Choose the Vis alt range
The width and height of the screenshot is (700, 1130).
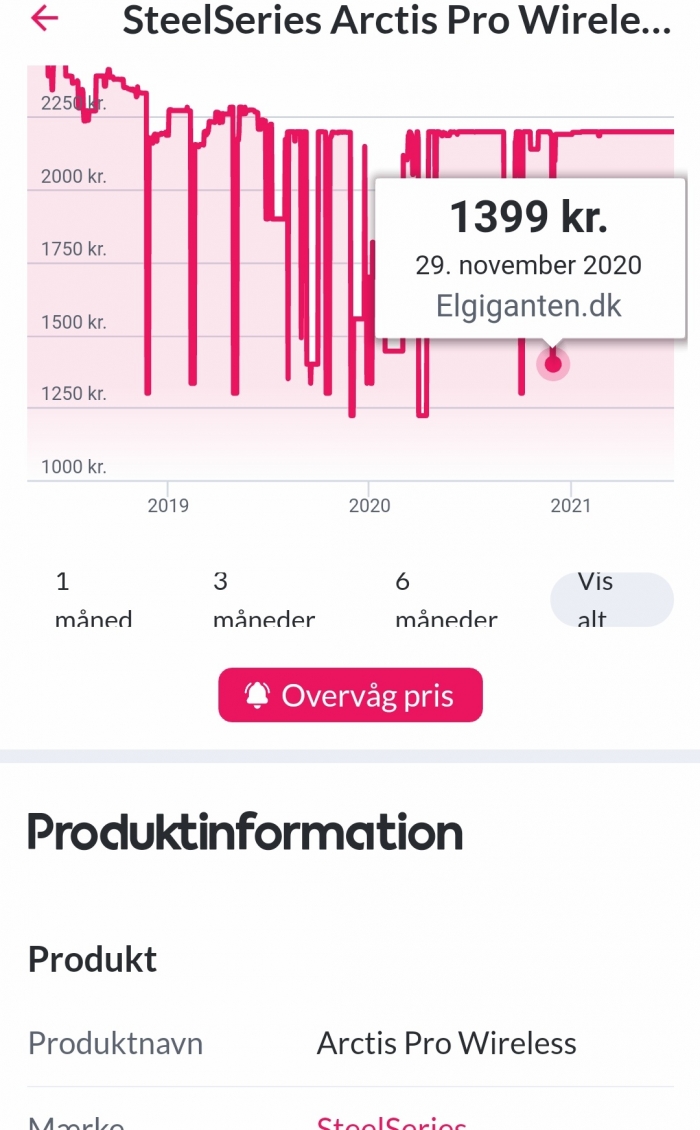pyautogui.click(x=611, y=599)
